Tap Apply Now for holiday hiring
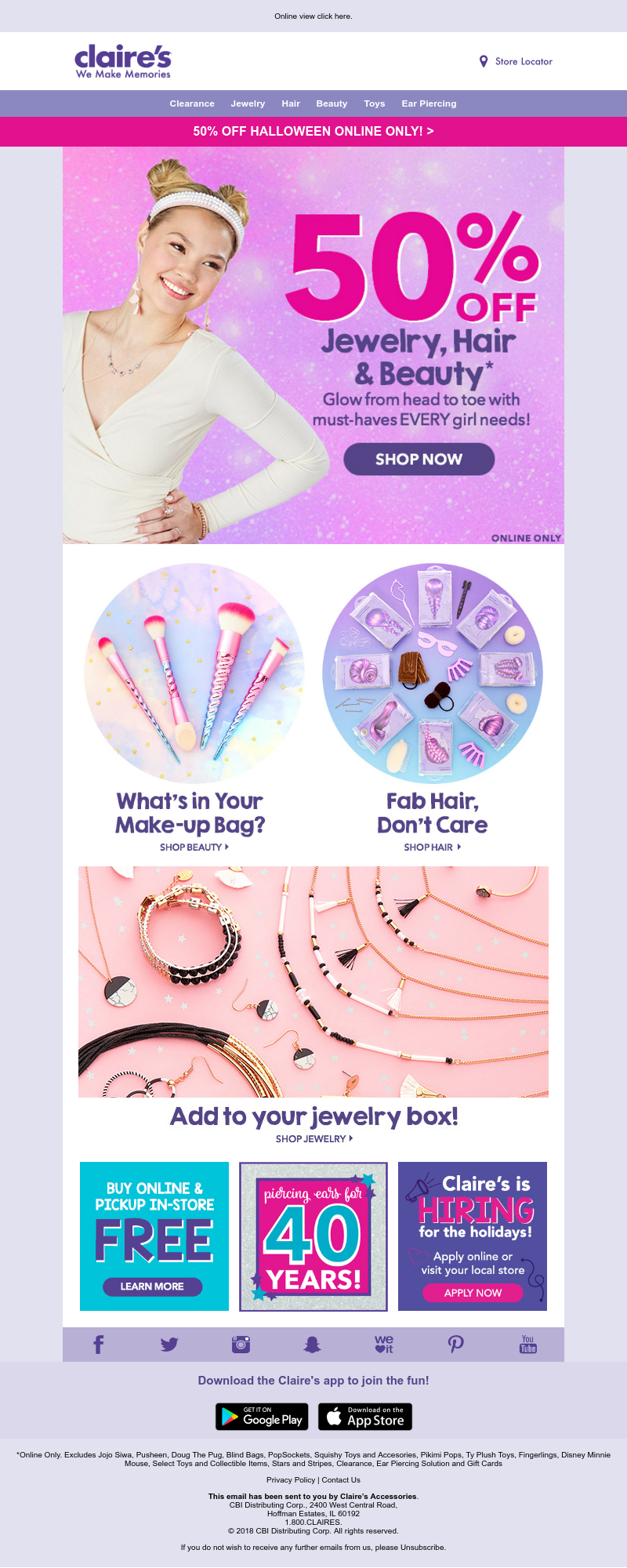The height and width of the screenshot is (1568, 627). point(473,1293)
